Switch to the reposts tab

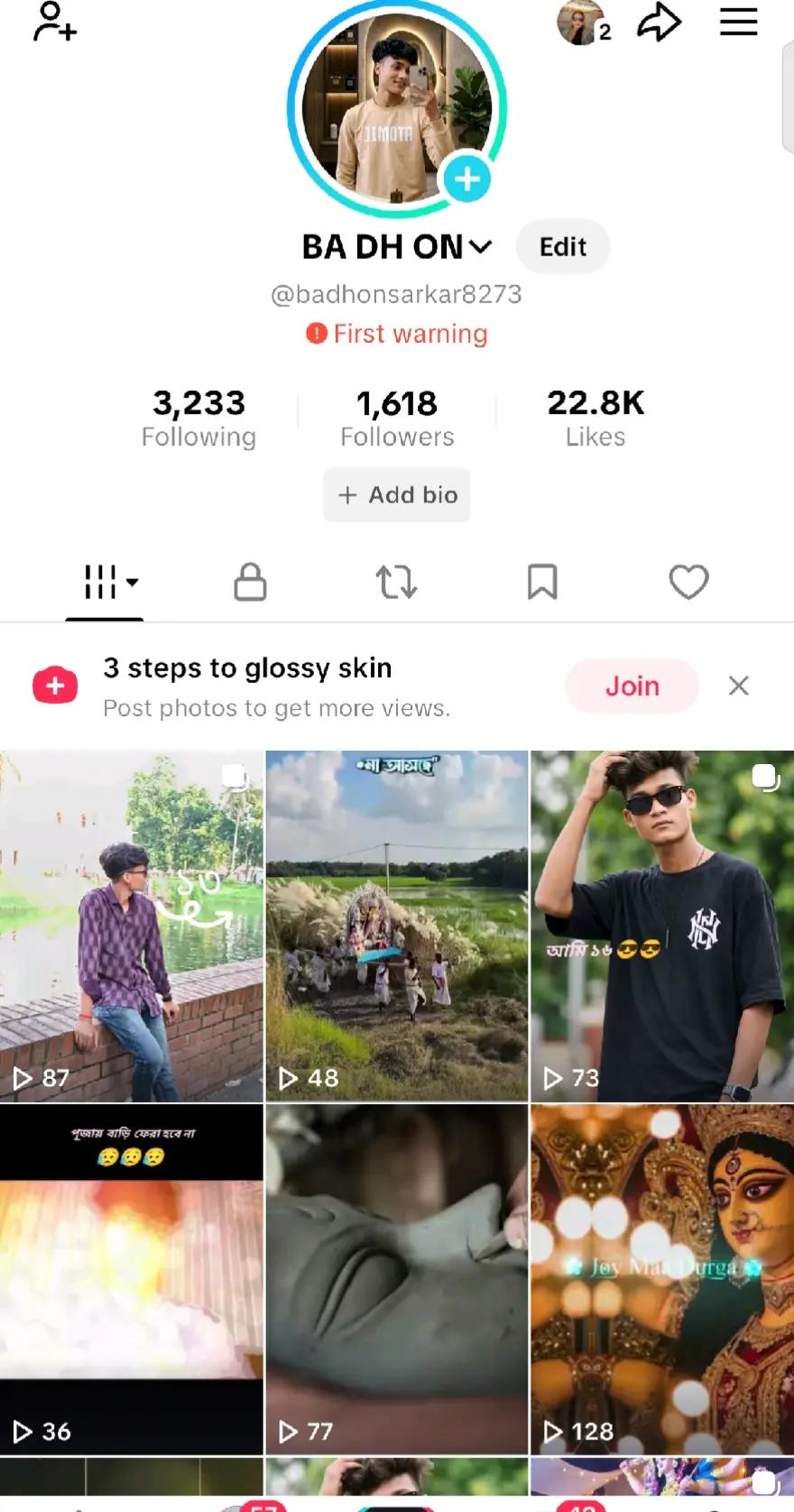(x=396, y=582)
